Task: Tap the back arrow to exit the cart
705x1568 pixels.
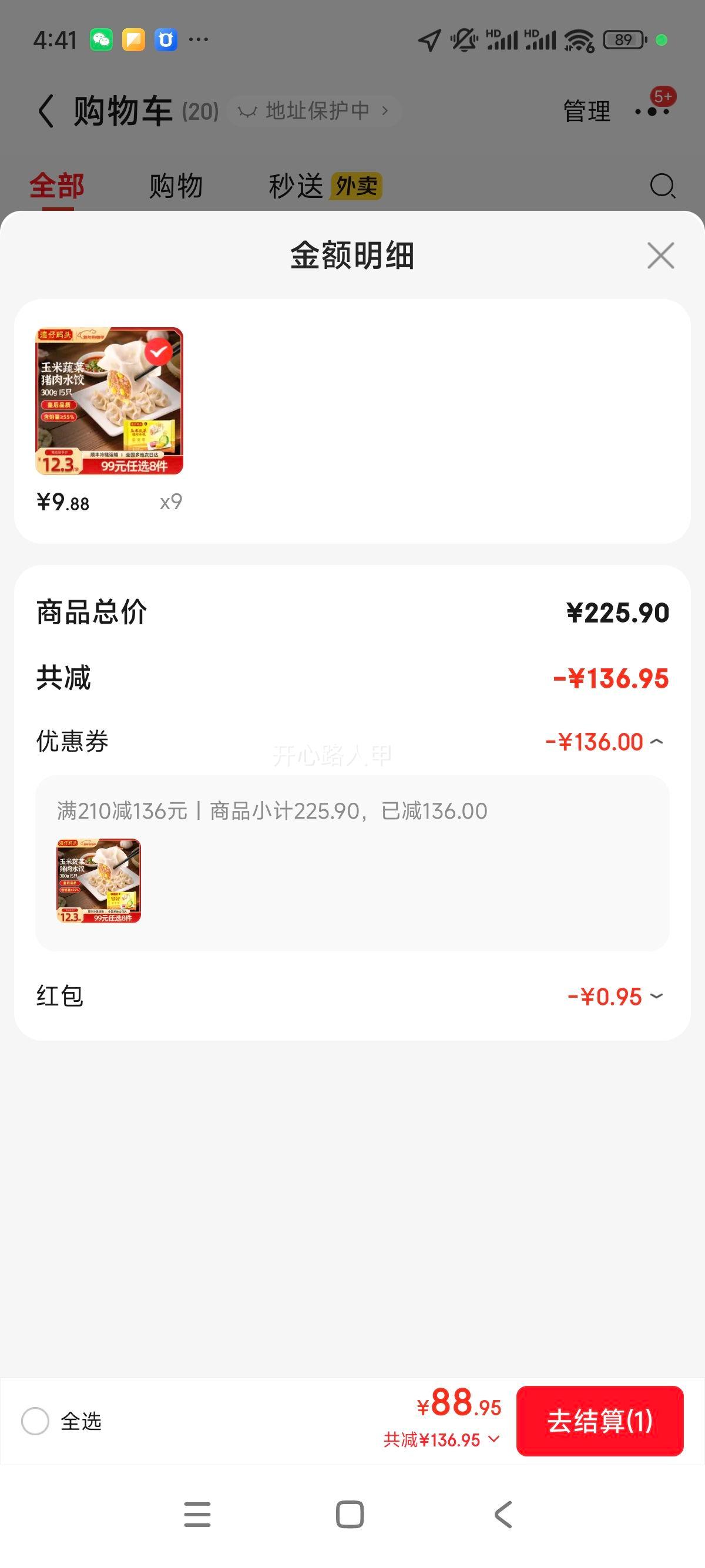Action: pyautogui.click(x=45, y=110)
